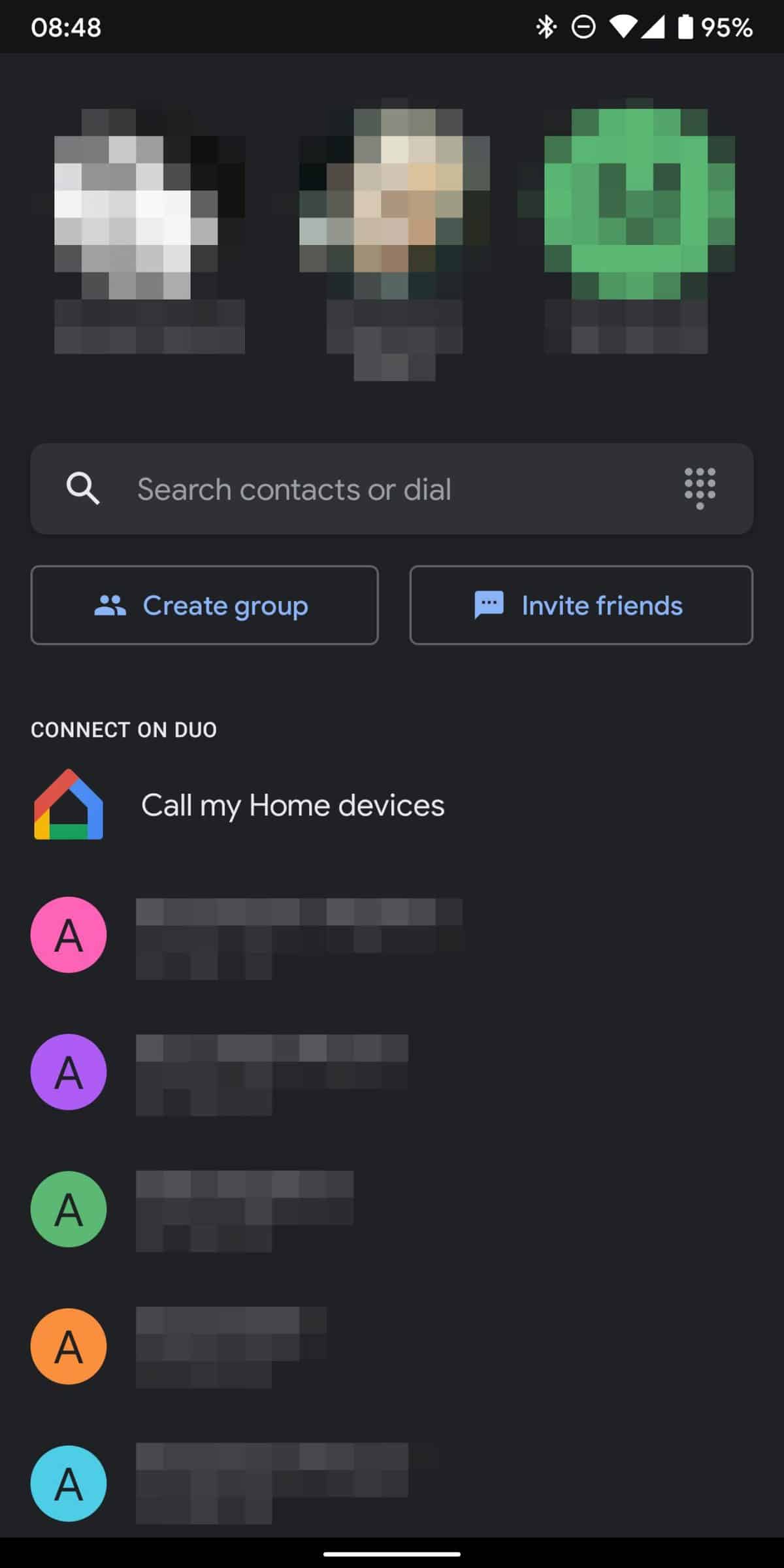The image size is (784, 1568).
Task: Tap the purple A contact avatar
Action: 68,1071
